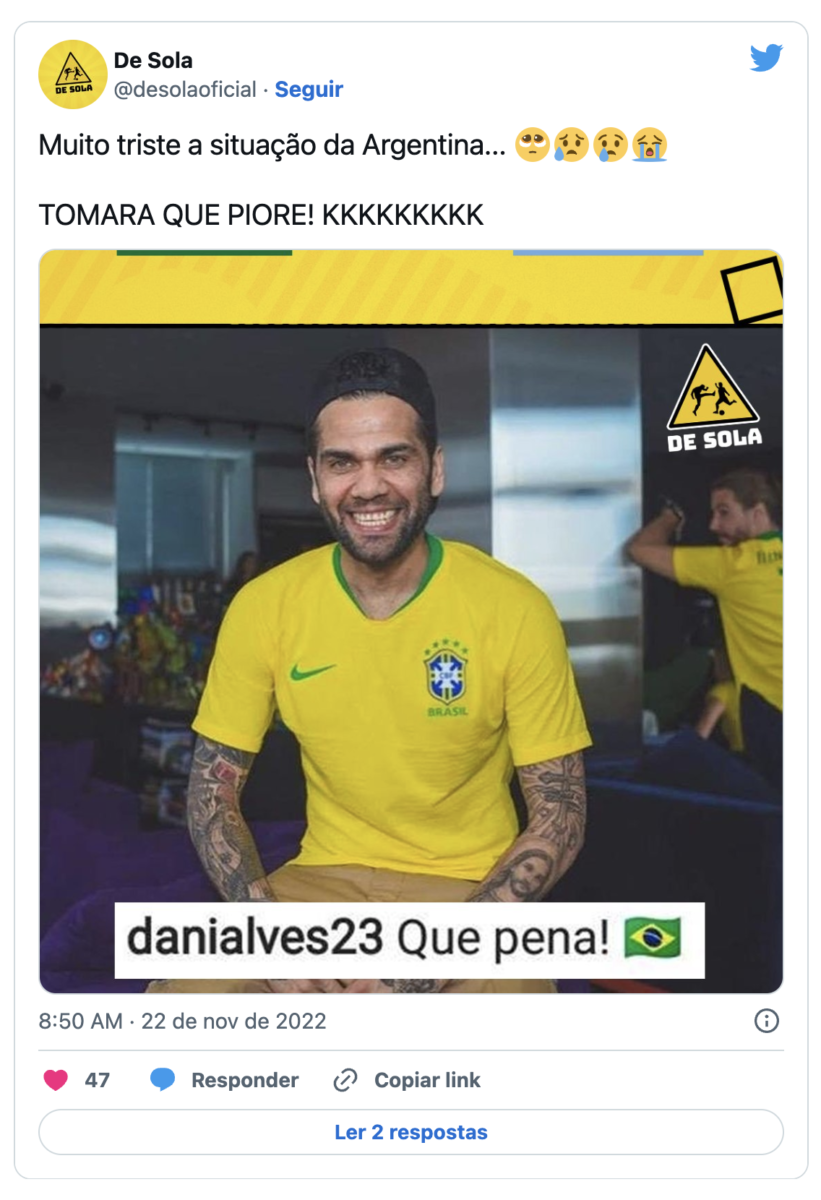Follow De Sola via Seguir

pos(309,89)
